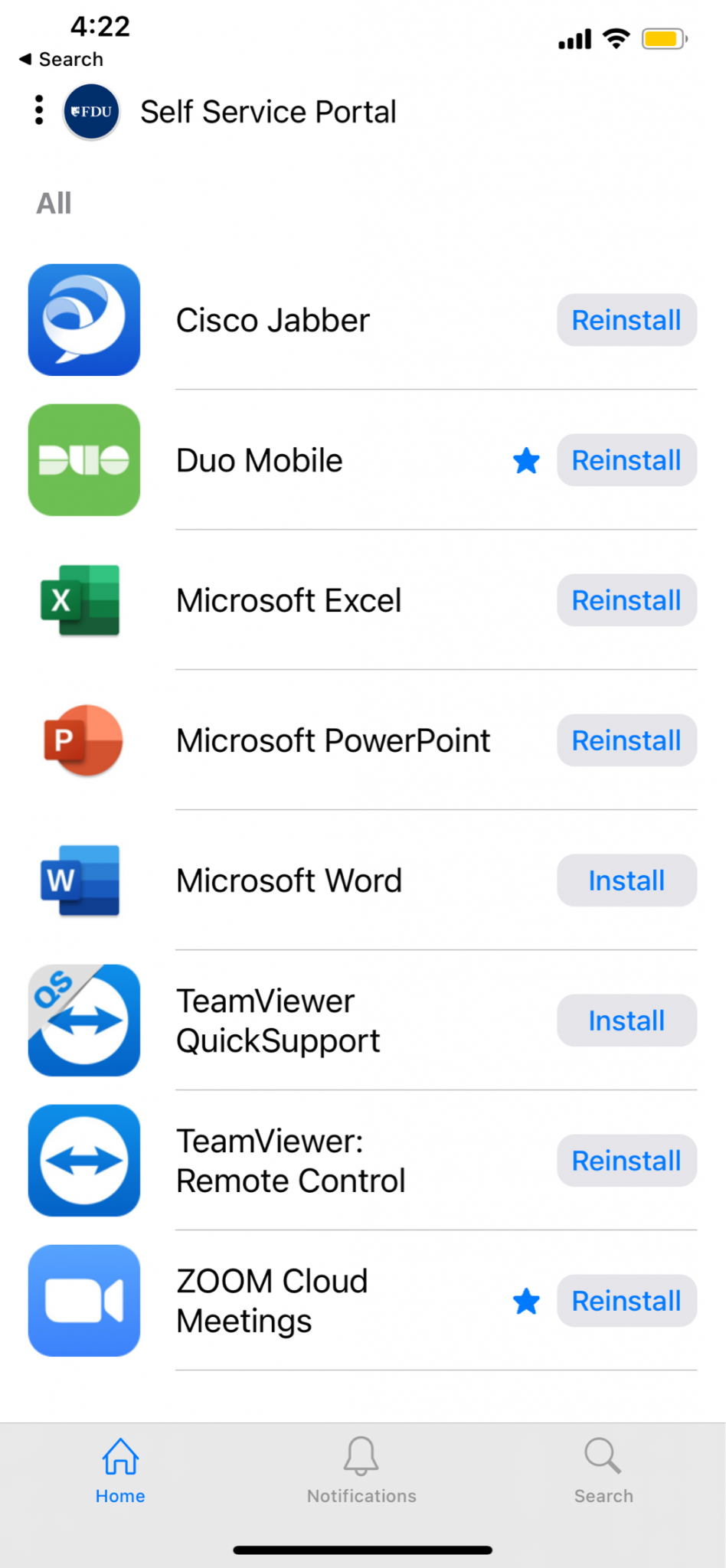Open TeamViewer QuickSupport app details
Image resolution: width=726 pixels, height=1568 pixels.
(x=278, y=1021)
